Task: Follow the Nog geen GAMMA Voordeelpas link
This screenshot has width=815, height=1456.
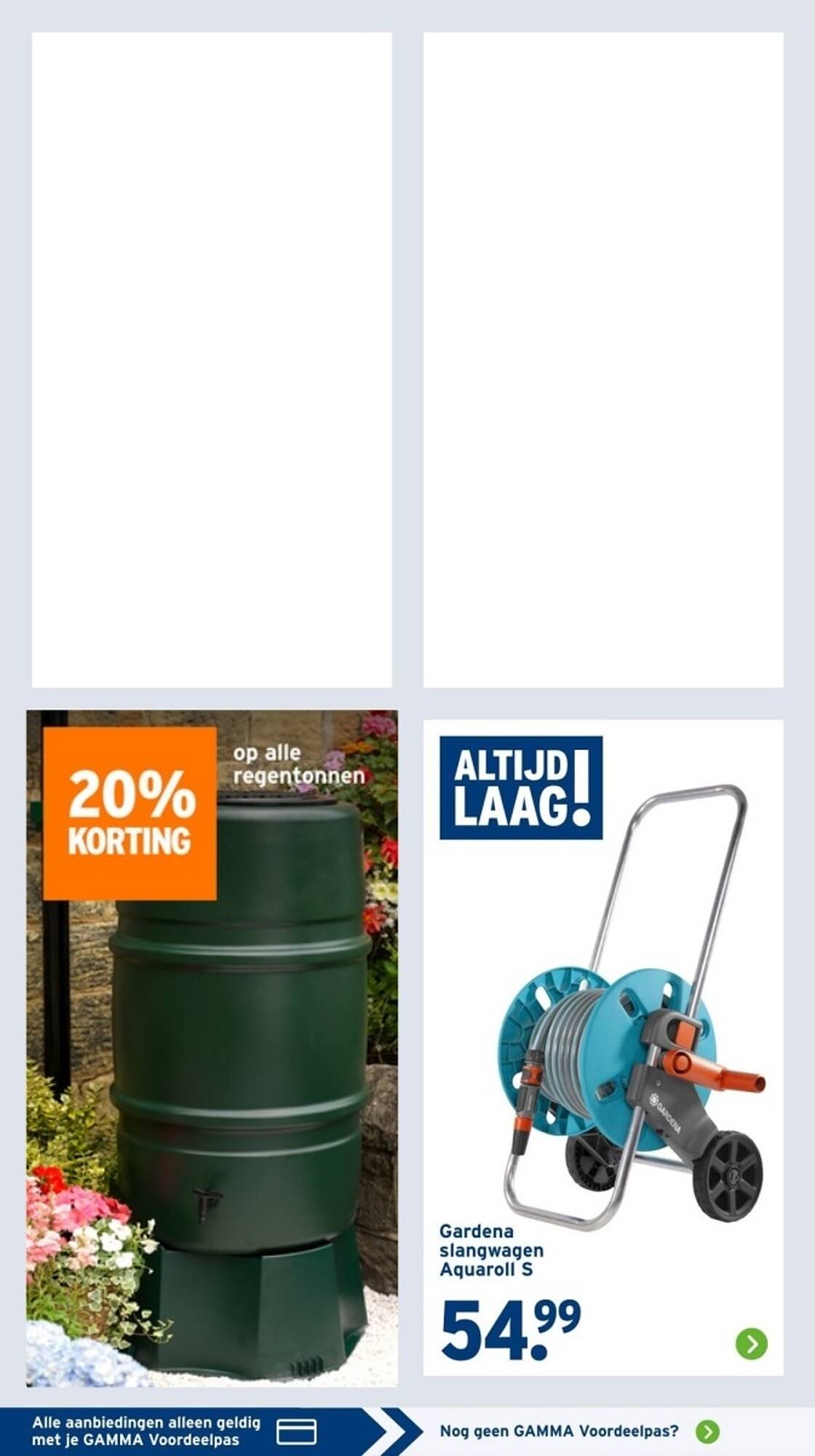Action: click(x=579, y=1431)
